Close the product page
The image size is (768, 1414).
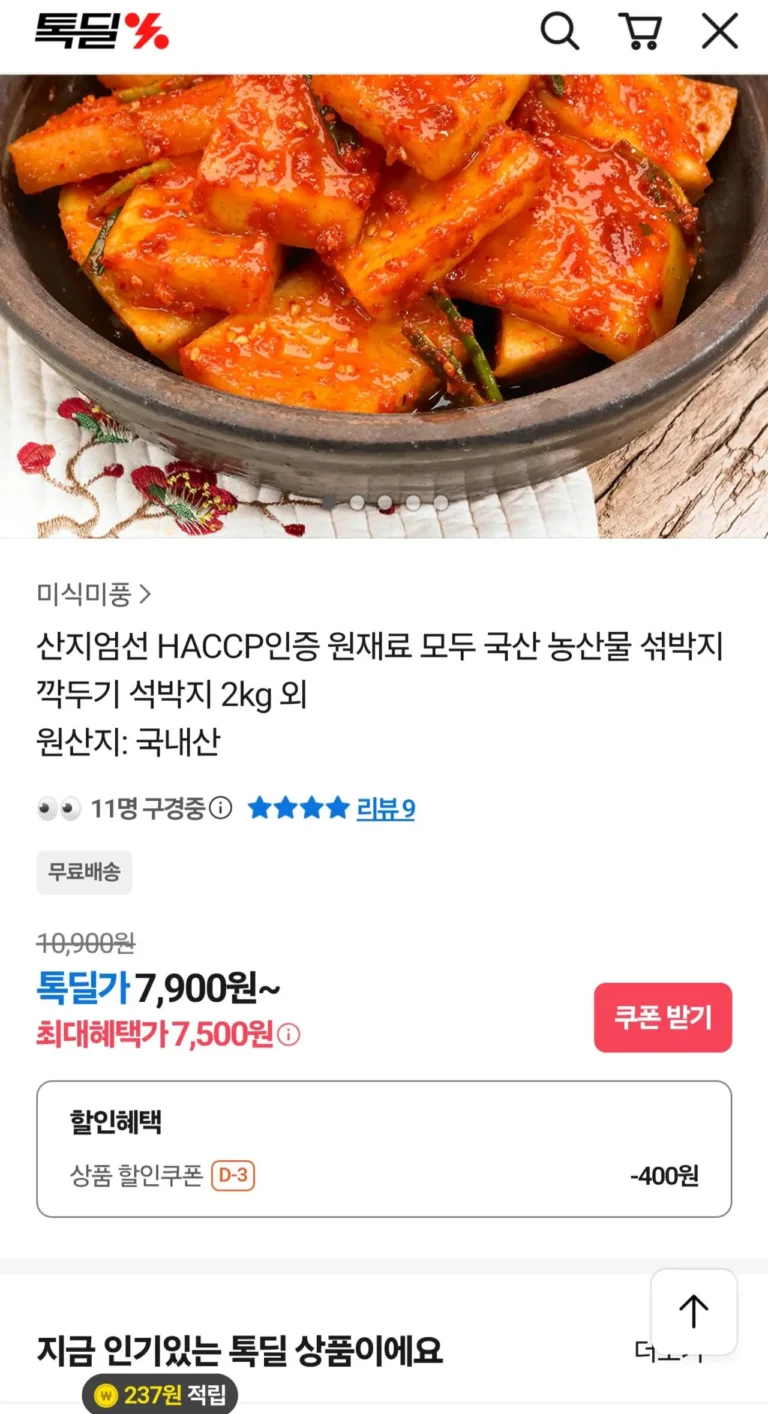click(x=719, y=32)
